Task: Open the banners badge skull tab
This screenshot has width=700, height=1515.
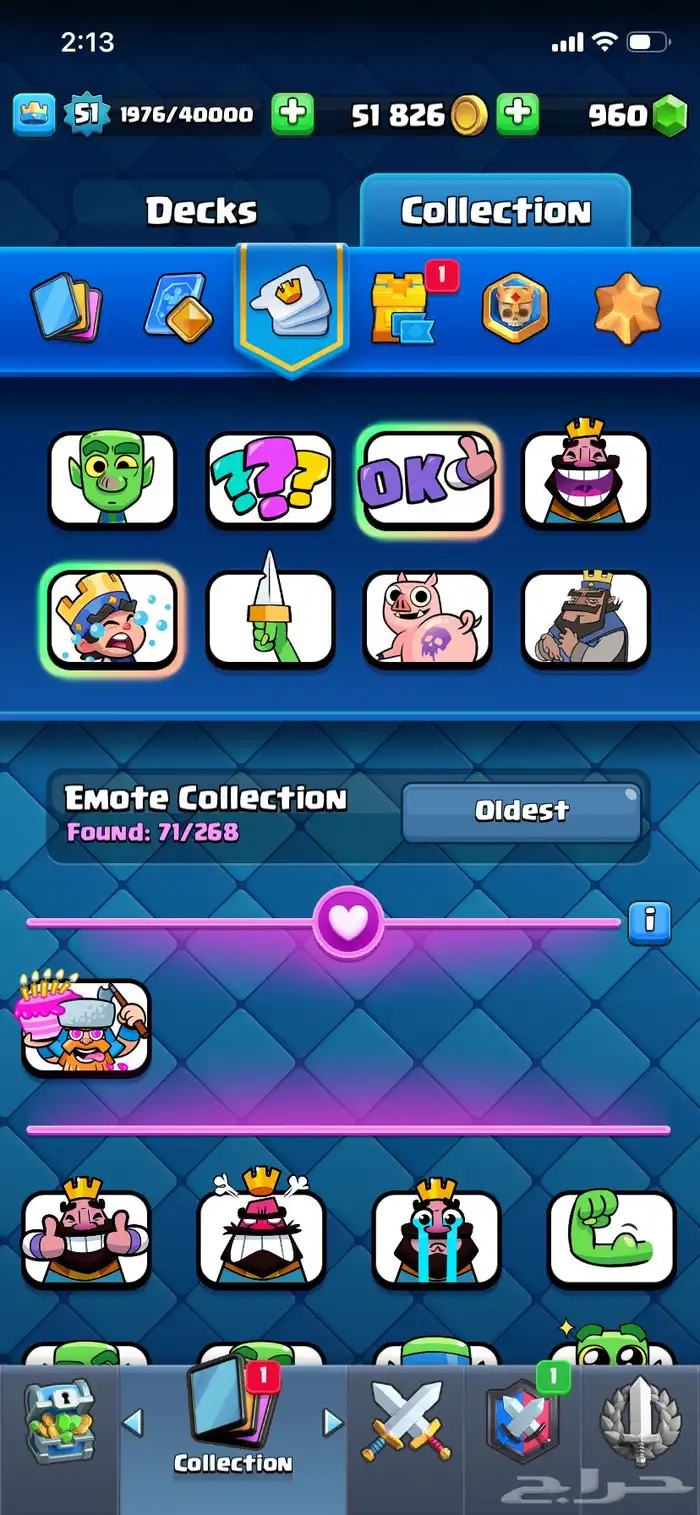Action: click(x=515, y=308)
